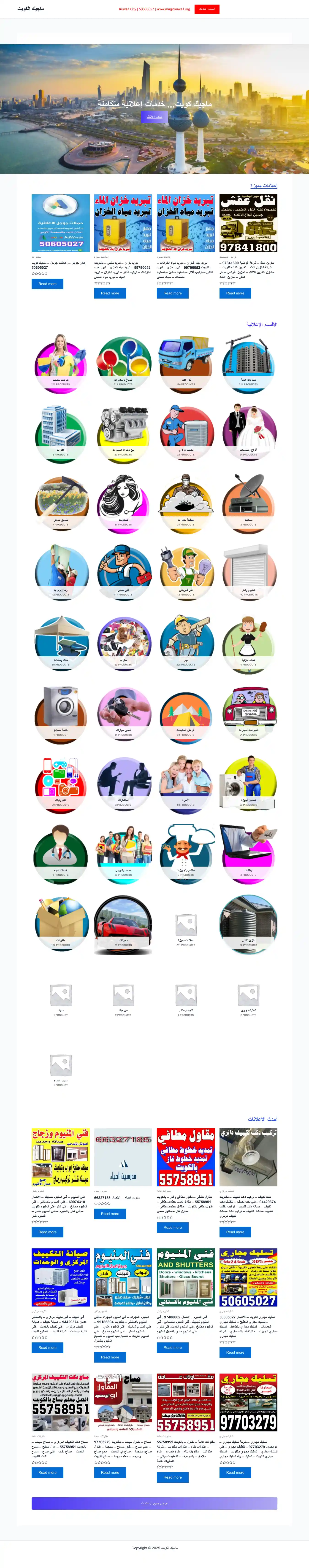Read more on the مدرسين أحياء ad 66327185
Screen dimensions: 309x1568
[110, 1214]
